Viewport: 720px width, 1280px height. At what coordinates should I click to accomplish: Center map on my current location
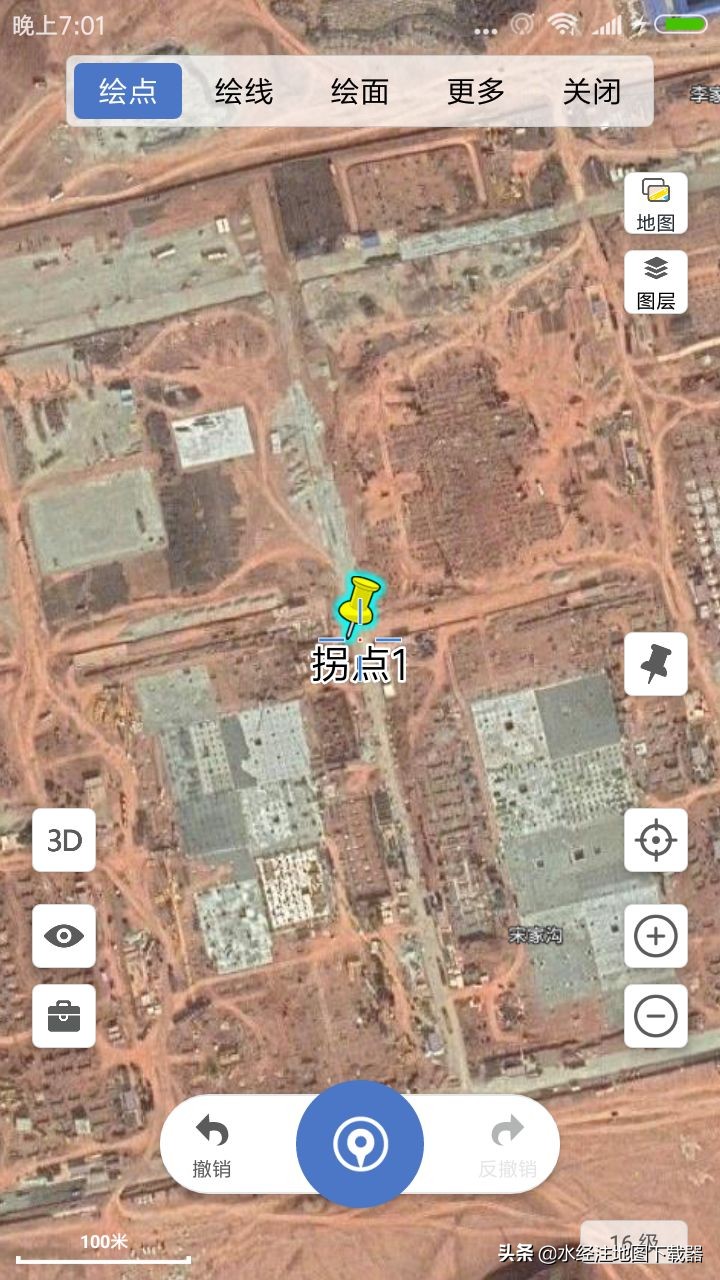coord(656,840)
